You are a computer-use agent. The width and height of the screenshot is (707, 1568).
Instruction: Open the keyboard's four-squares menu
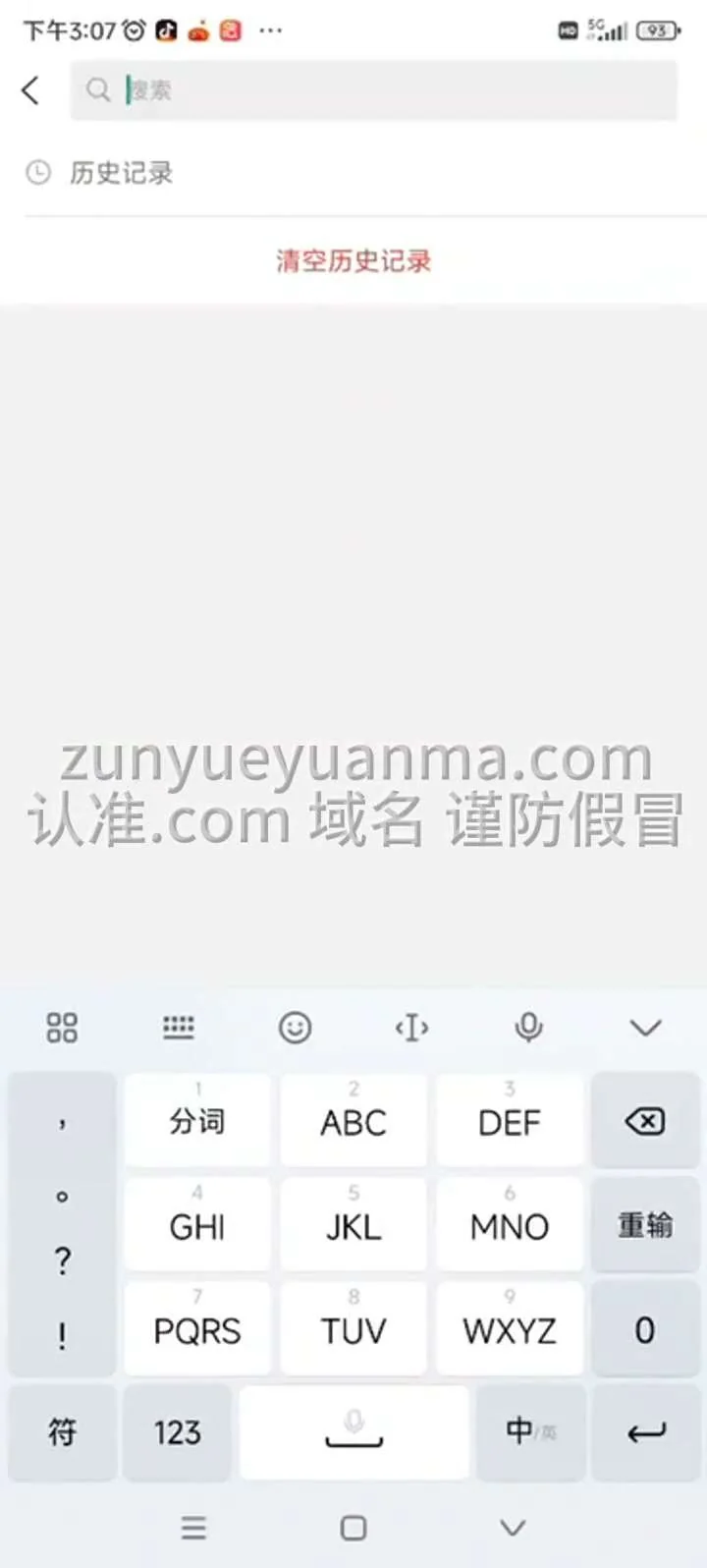tap(62, 1028)
